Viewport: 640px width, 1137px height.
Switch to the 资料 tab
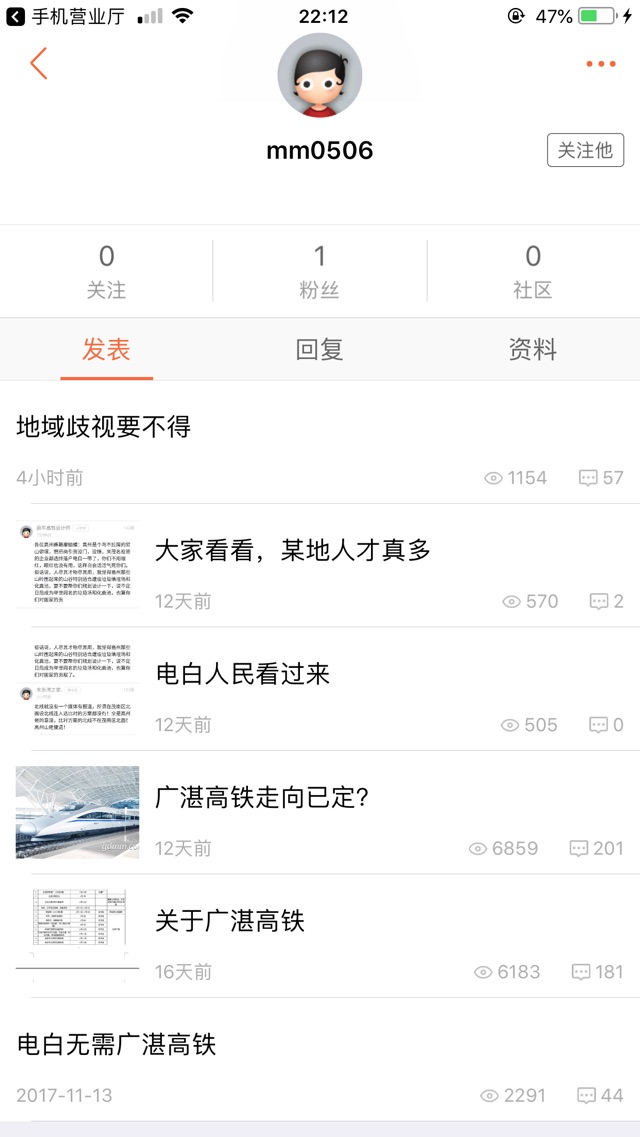pos(533,350)
